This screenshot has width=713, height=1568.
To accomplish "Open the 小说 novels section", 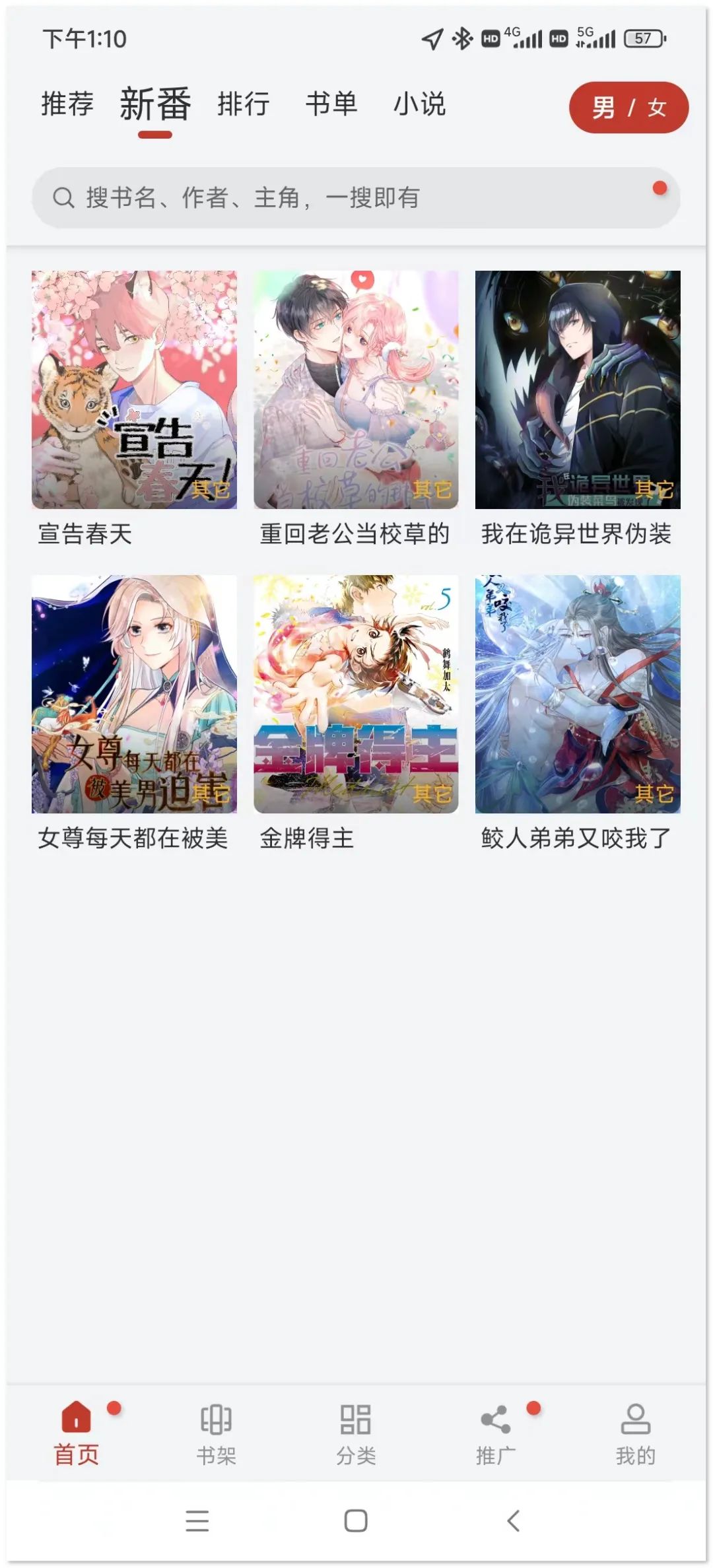I will tap(421, 104).
